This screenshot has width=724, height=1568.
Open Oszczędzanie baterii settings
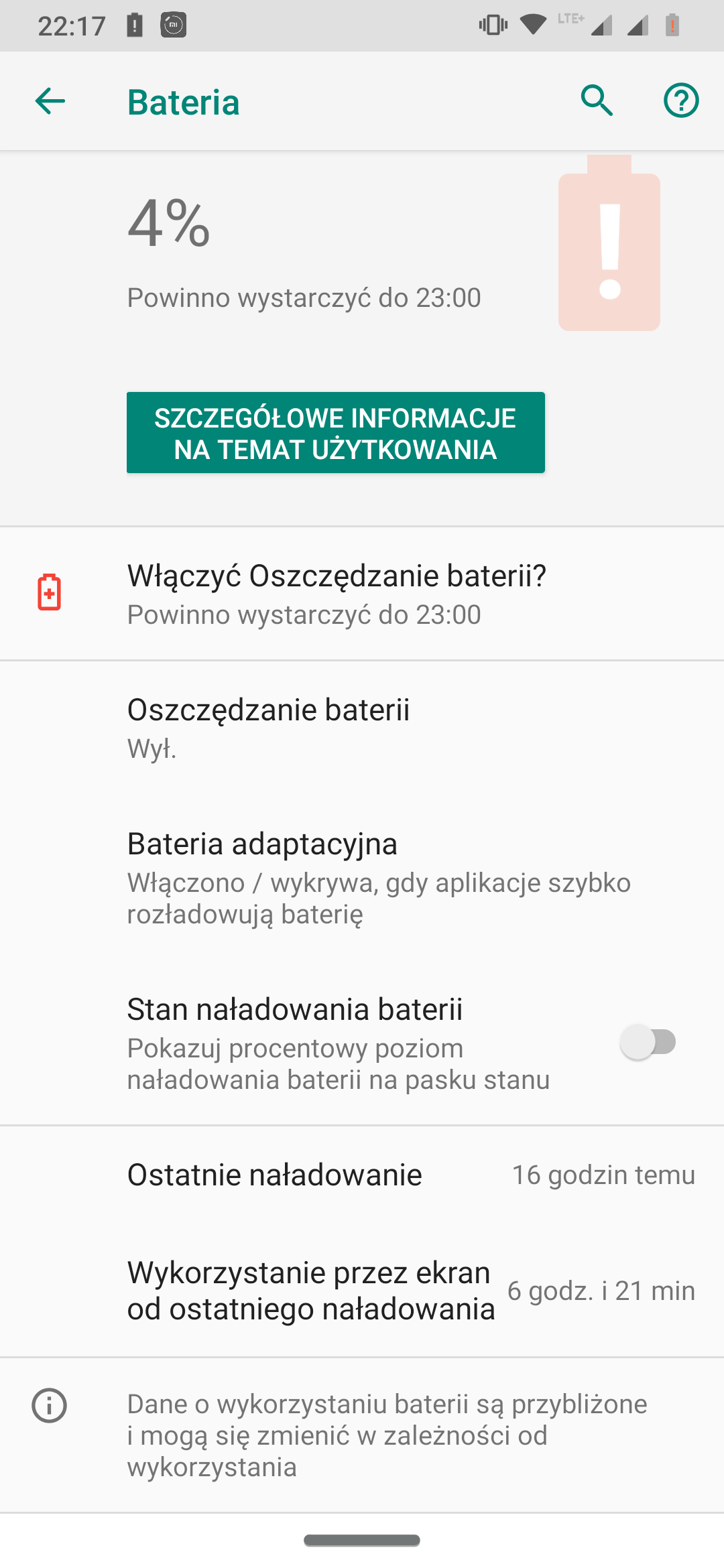(x=362, y=728)
